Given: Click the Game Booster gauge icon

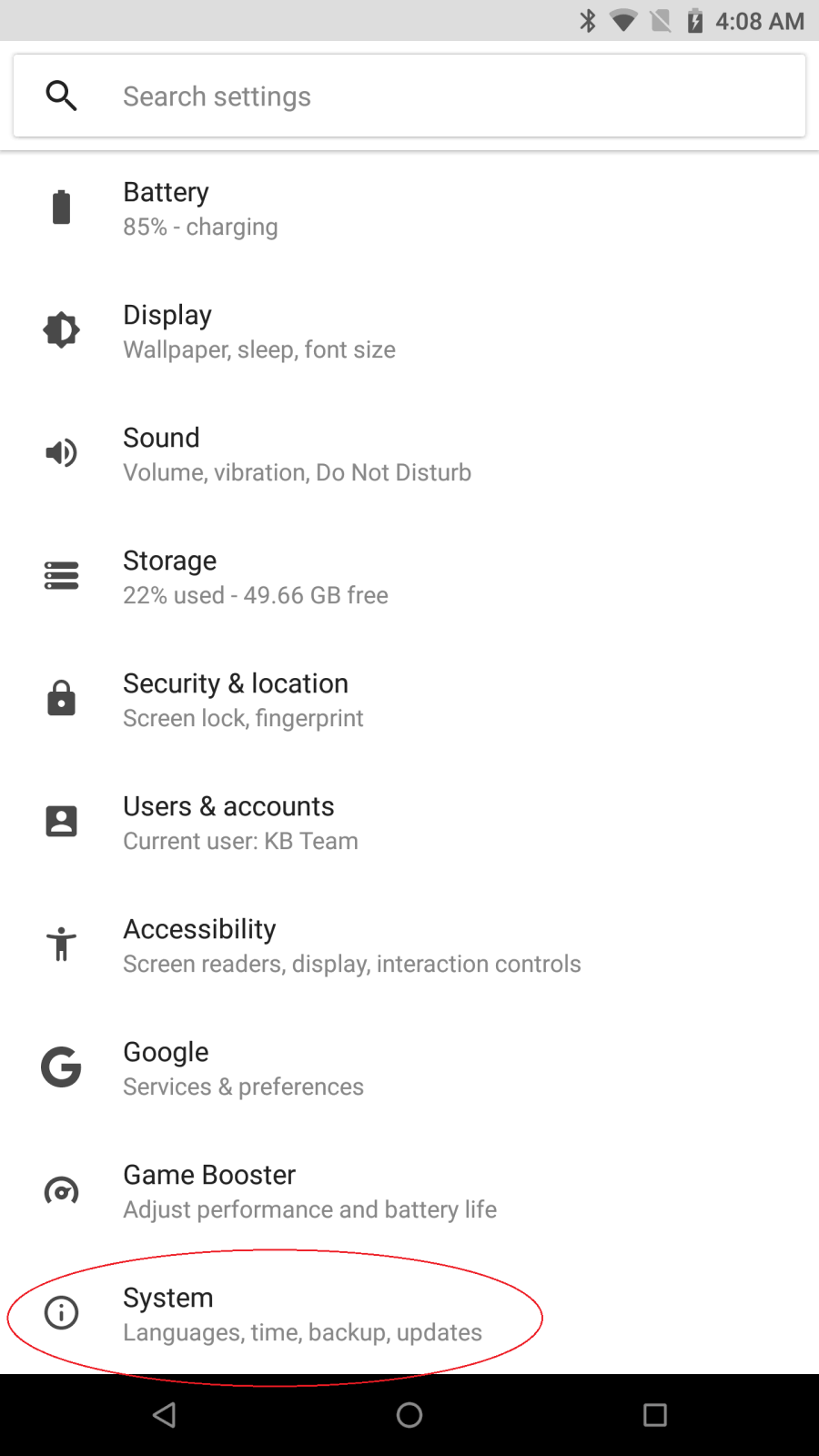Looking at the screenshot, I should [61, 1190].
